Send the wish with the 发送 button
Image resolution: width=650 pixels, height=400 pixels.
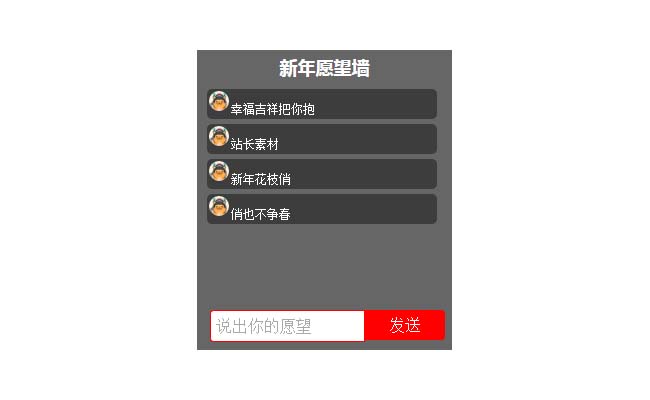(x=404, y=326)
